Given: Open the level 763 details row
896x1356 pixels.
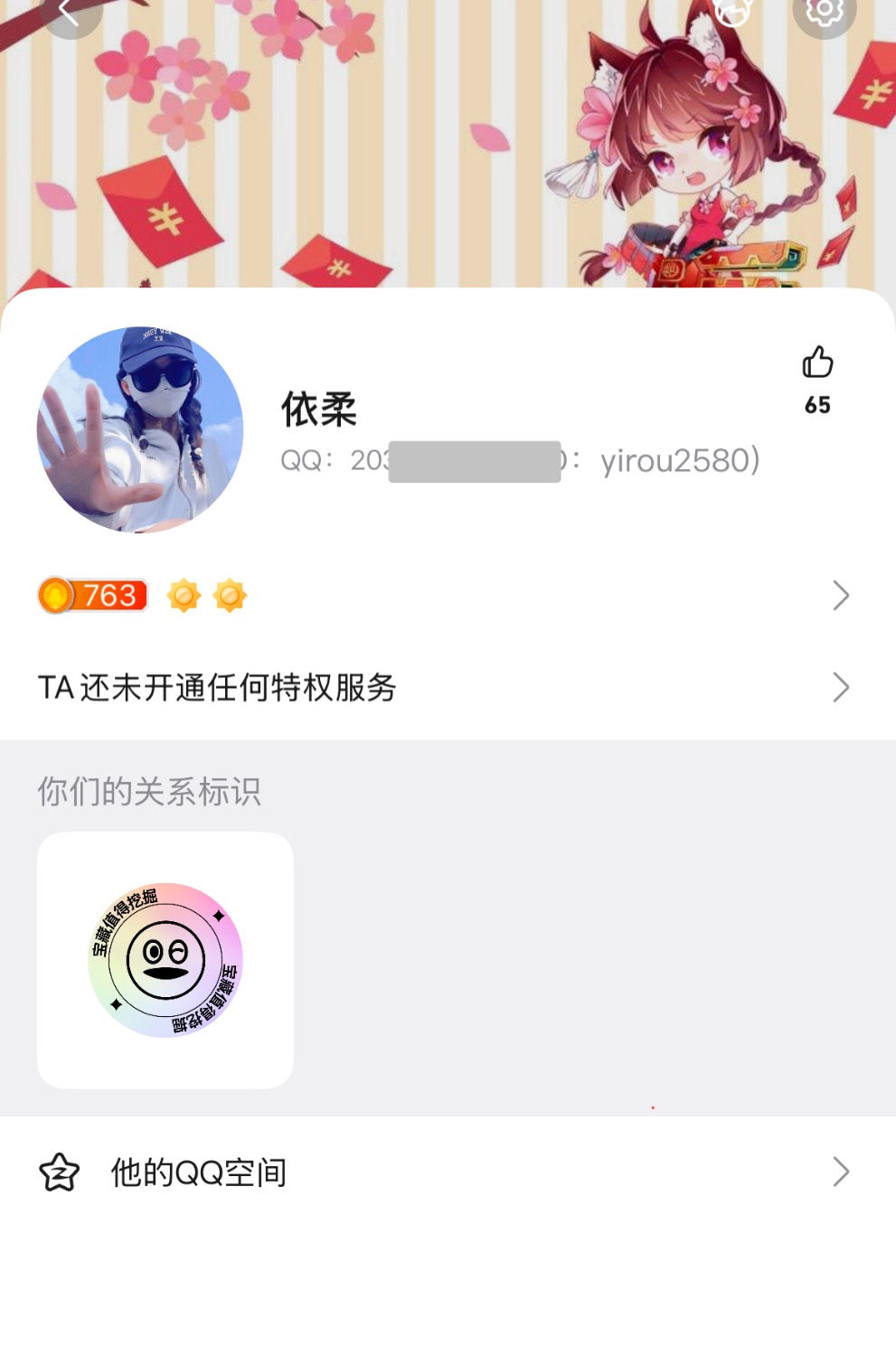Looking at the screenshot, I should (x=443, y=596).
